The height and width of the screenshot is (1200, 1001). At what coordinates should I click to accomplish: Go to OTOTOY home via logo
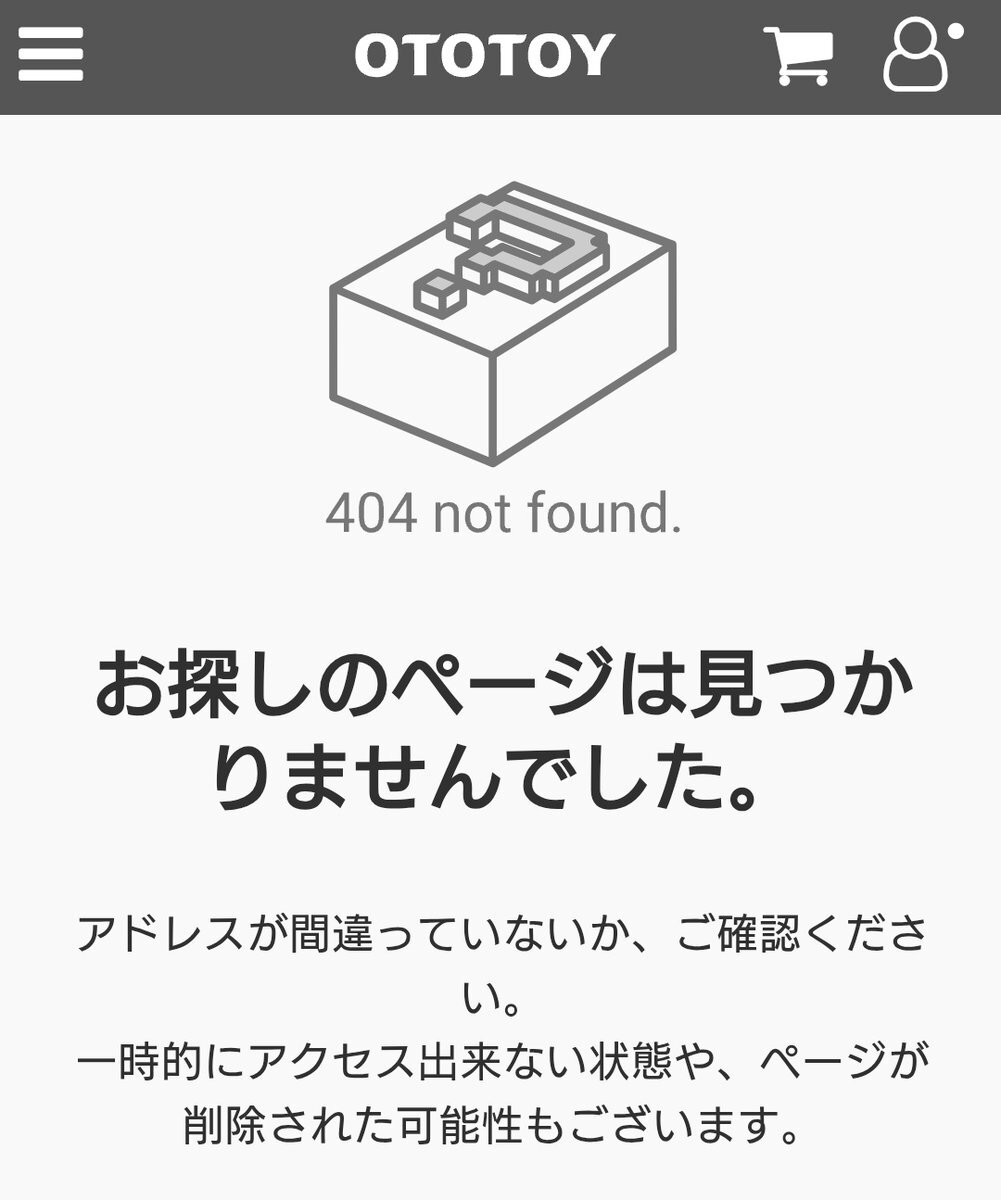(x=484, y=55)
